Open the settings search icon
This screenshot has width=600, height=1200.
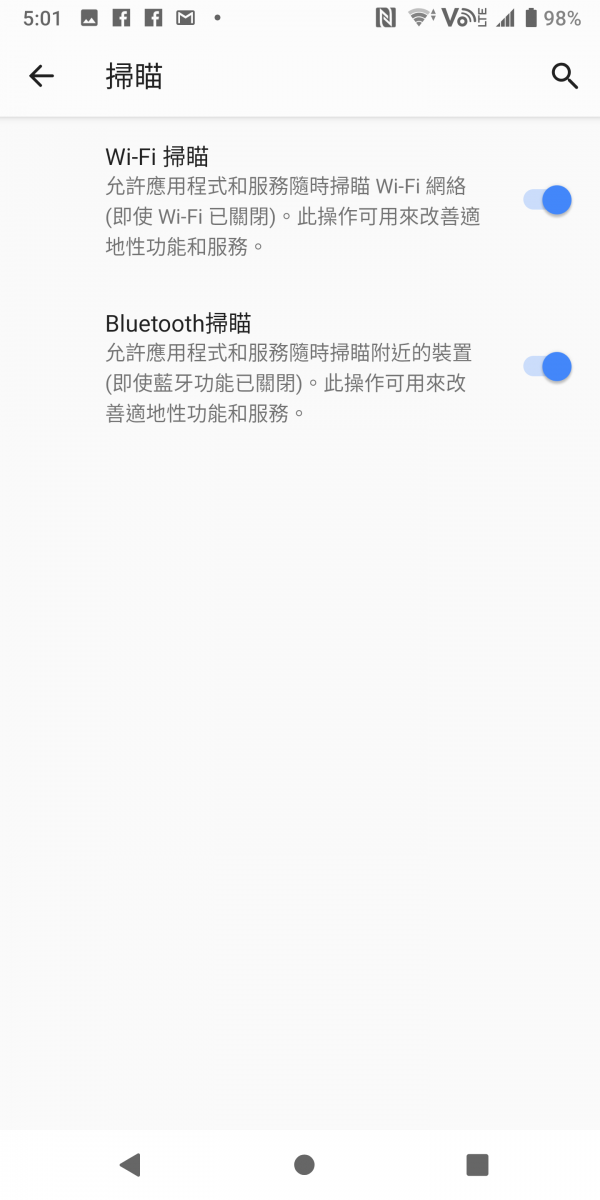click(x=565, y=76)
